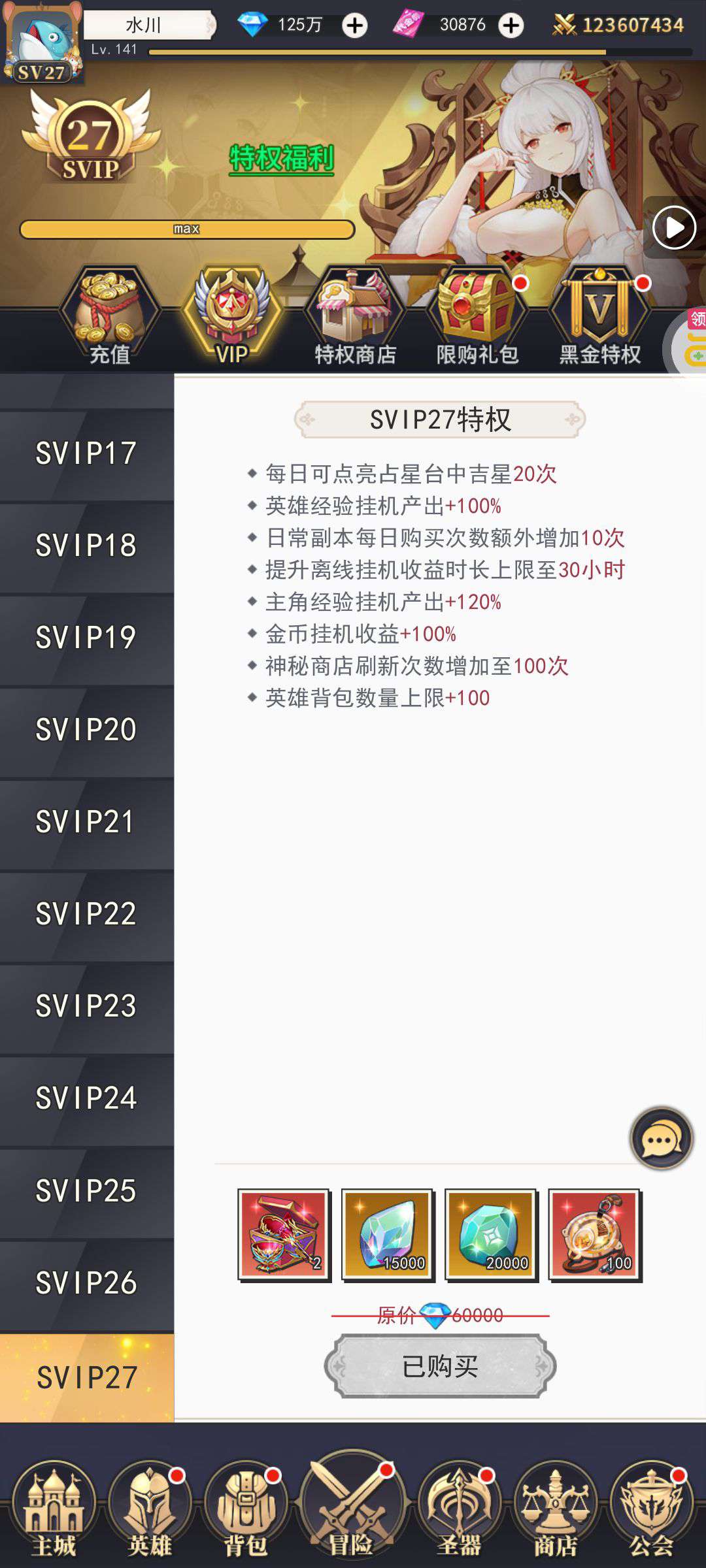Play the character preview video
The width and height of the screenshot is (706, 1568).
673,228
